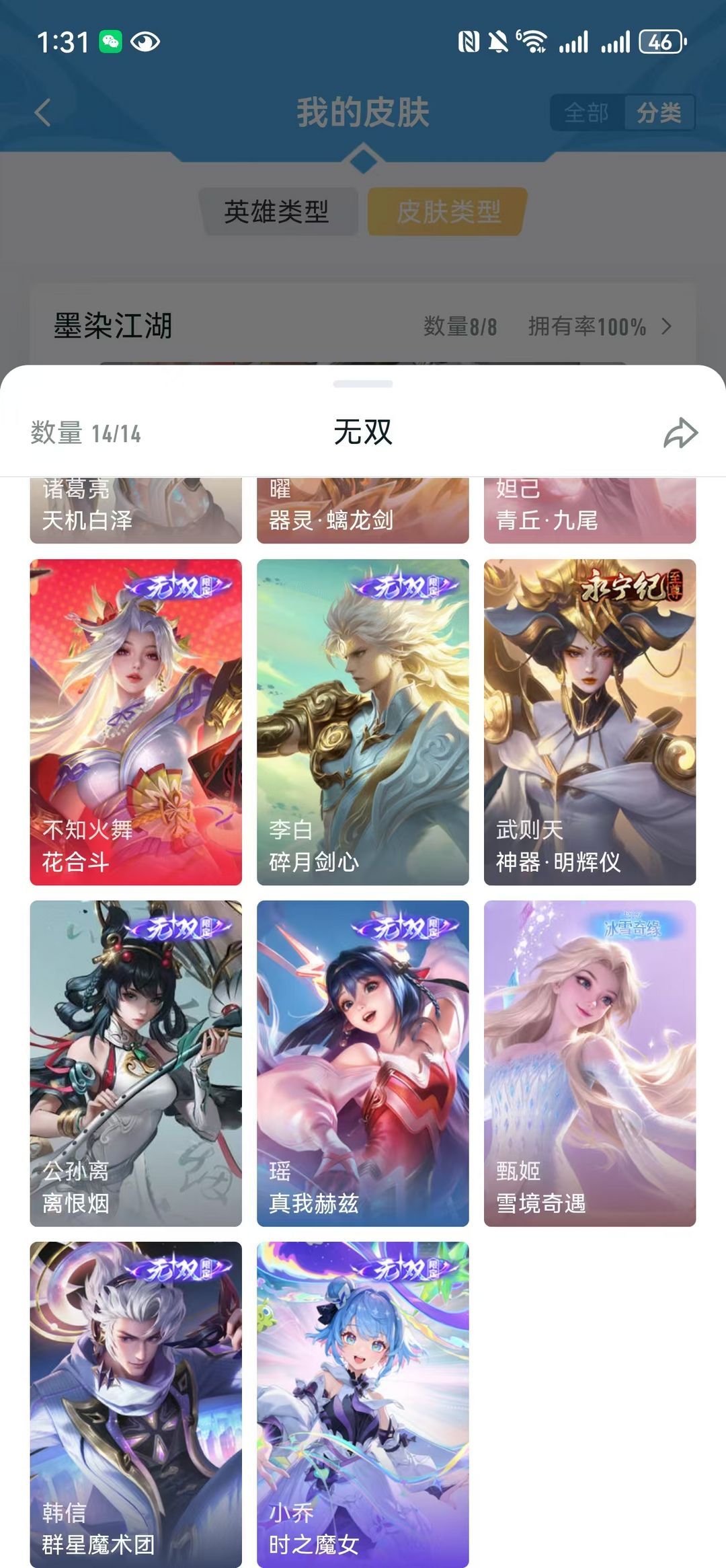The width and height of the screenshot is (726, 1568).
Task: Select the 皮肤类型 tab
Action: point(448,212)
